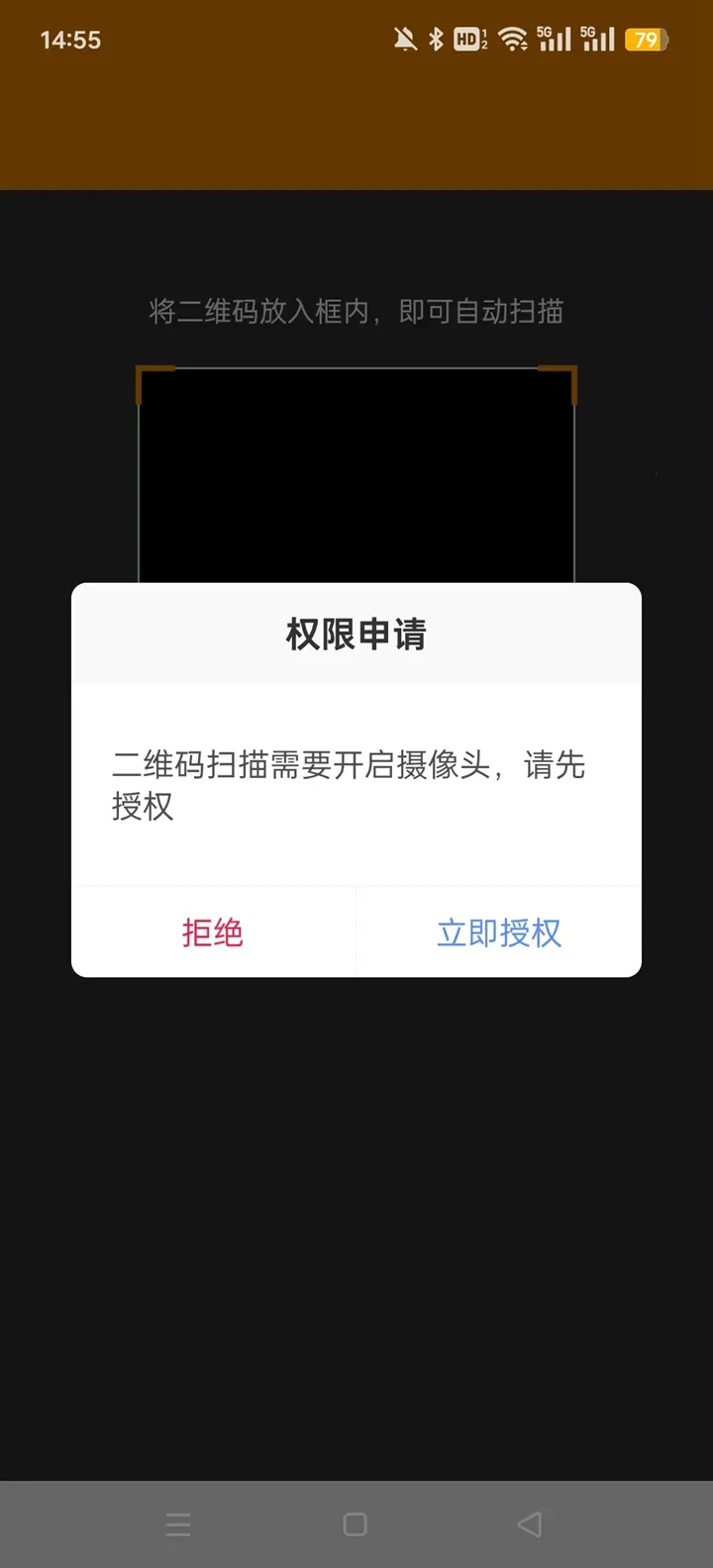Tap the home button icon

point(356,1524)
